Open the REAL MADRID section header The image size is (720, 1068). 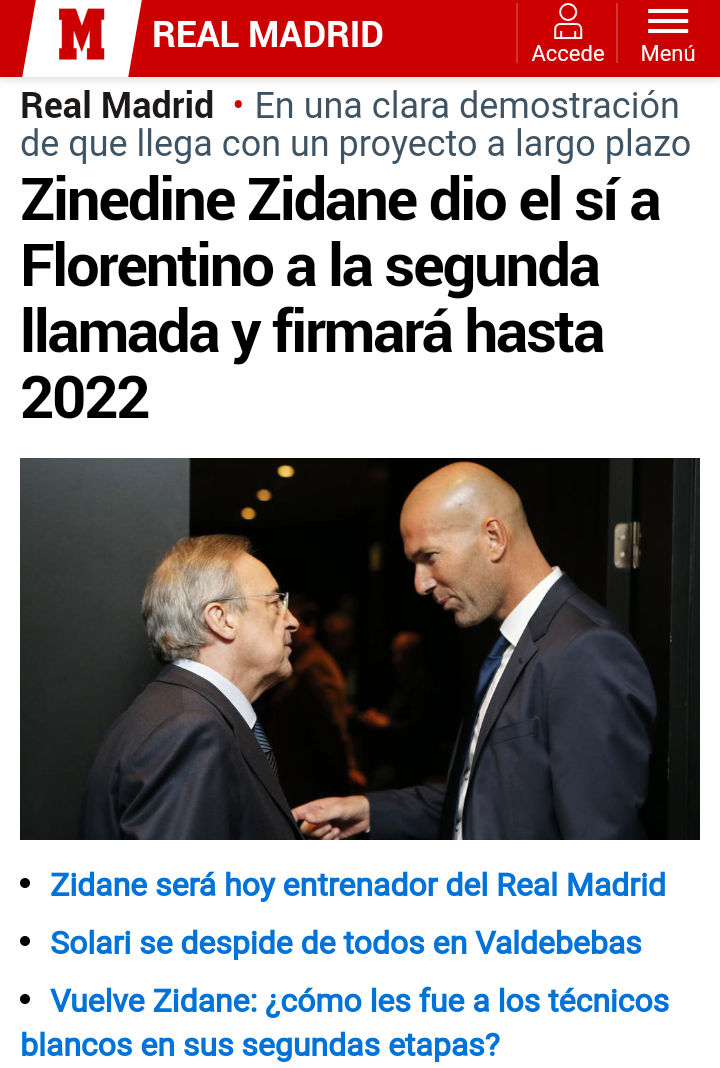pos(268,35)
